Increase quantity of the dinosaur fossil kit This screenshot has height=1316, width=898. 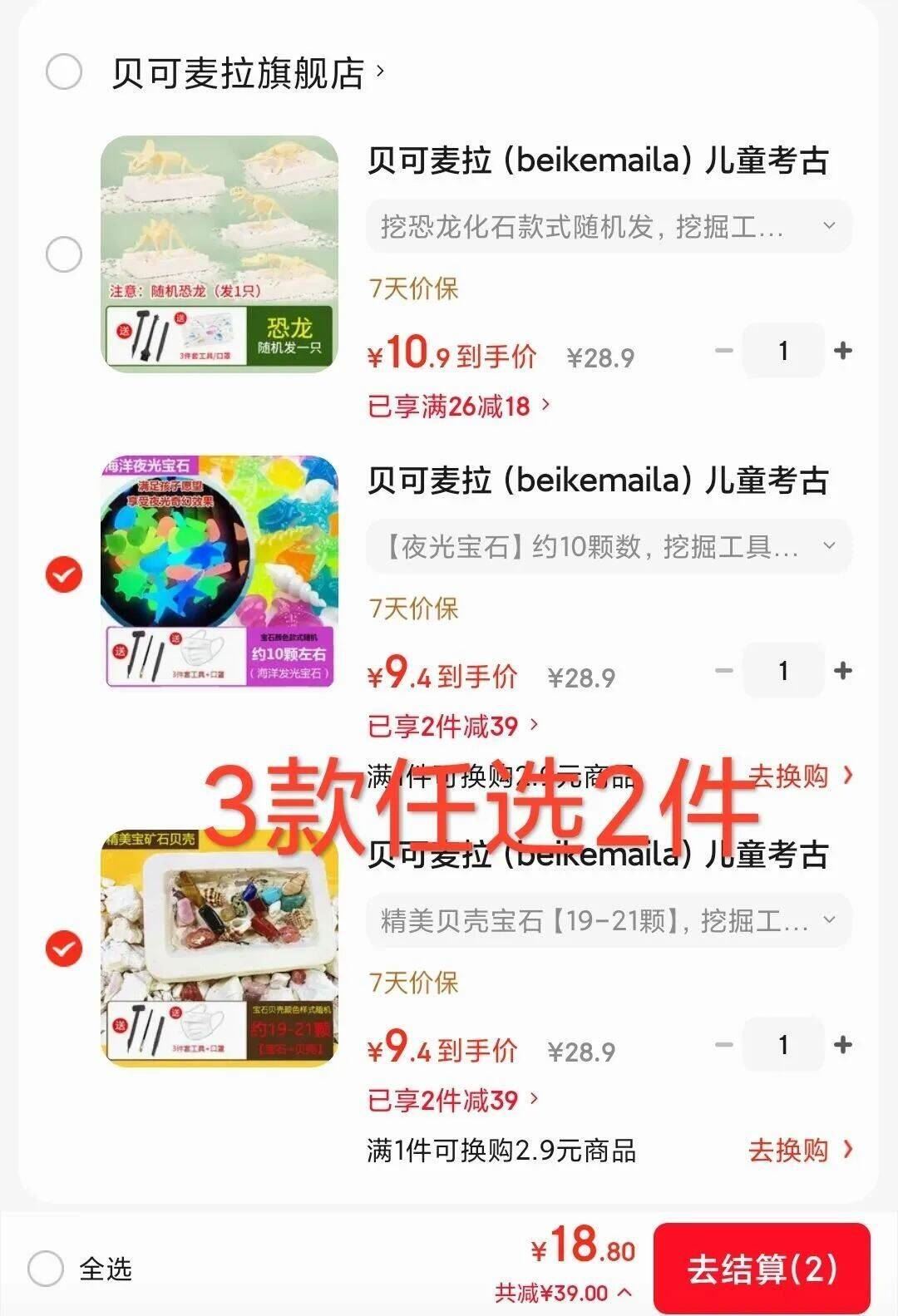click(x=844, y=350)
